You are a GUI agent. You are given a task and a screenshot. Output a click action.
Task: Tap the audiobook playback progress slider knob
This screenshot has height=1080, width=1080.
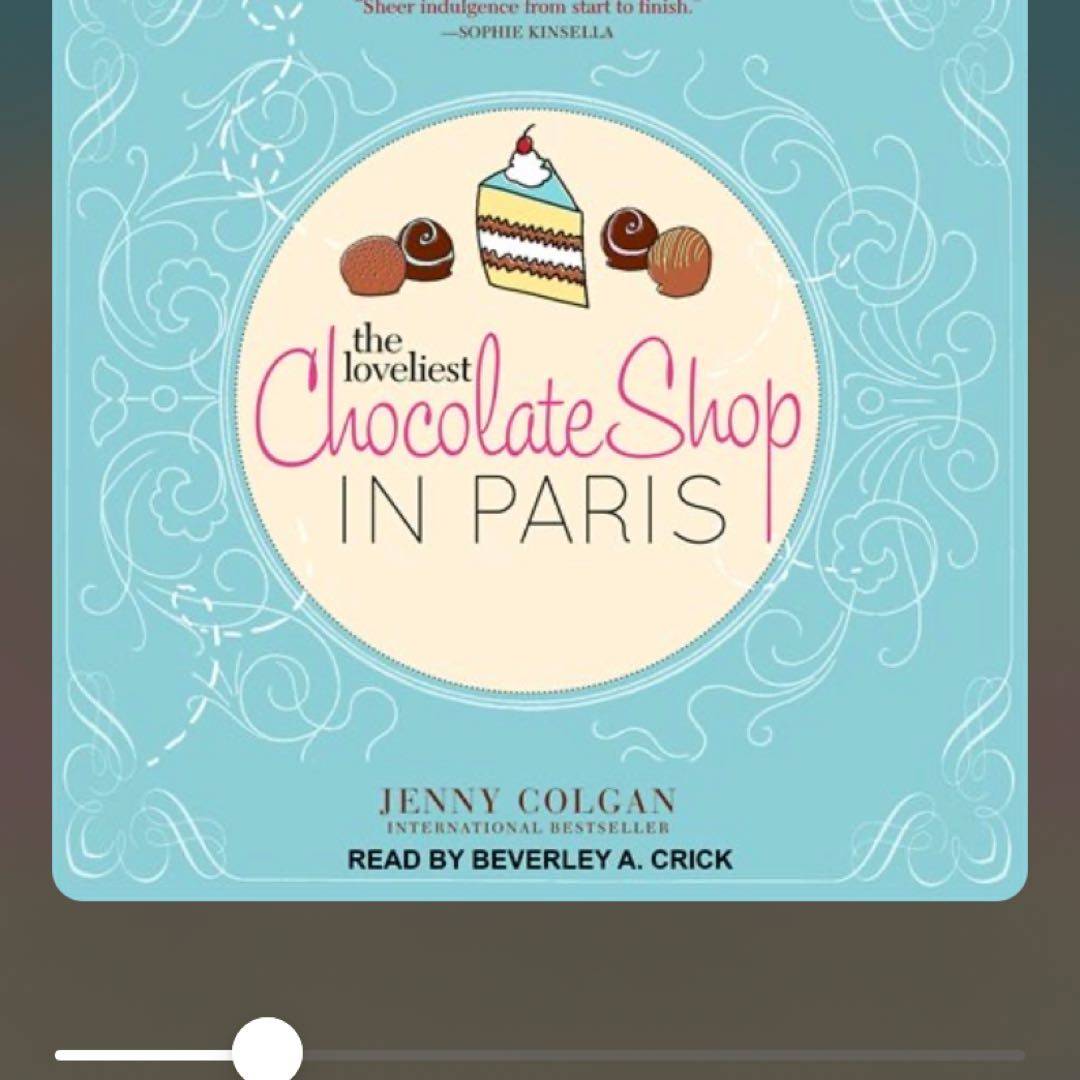click(x=267, y=1052)
